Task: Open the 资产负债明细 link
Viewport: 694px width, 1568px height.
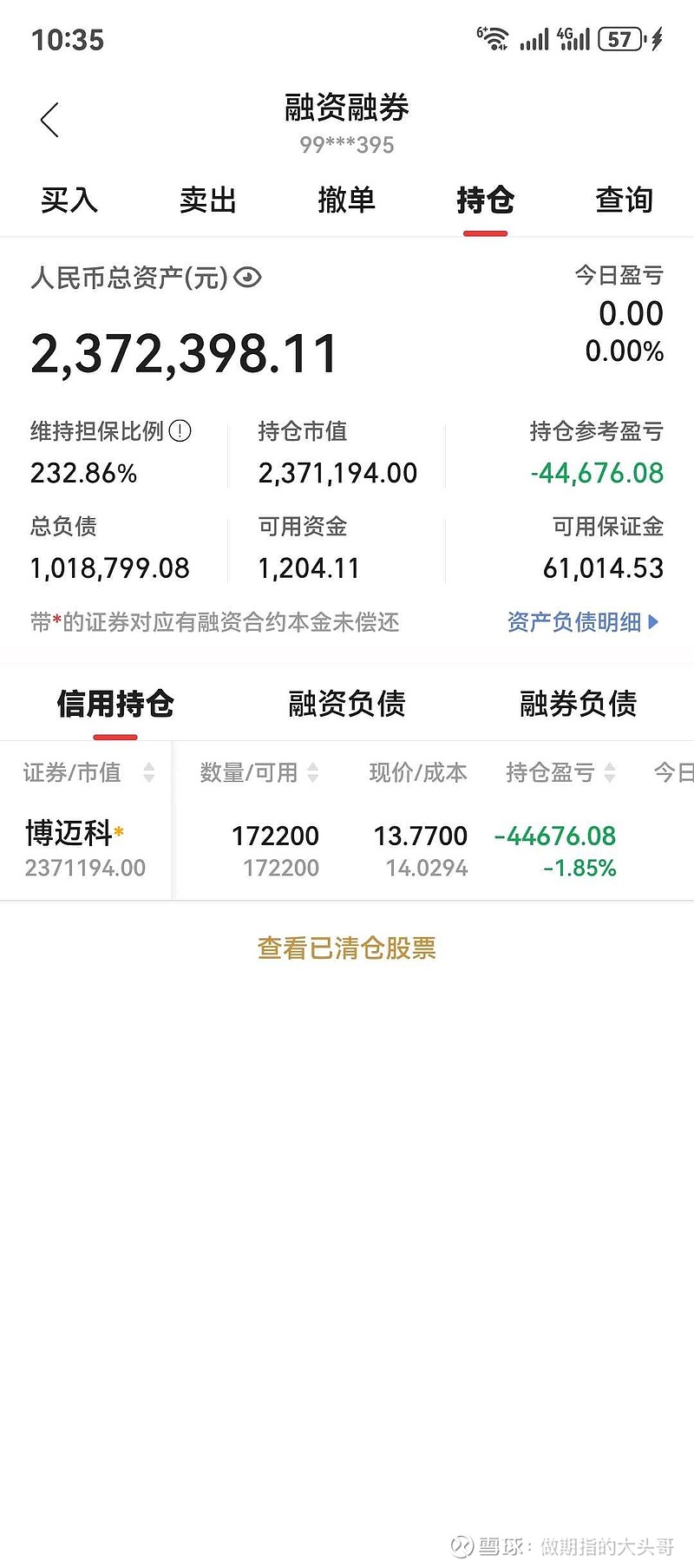Action: tap(582, 622)
